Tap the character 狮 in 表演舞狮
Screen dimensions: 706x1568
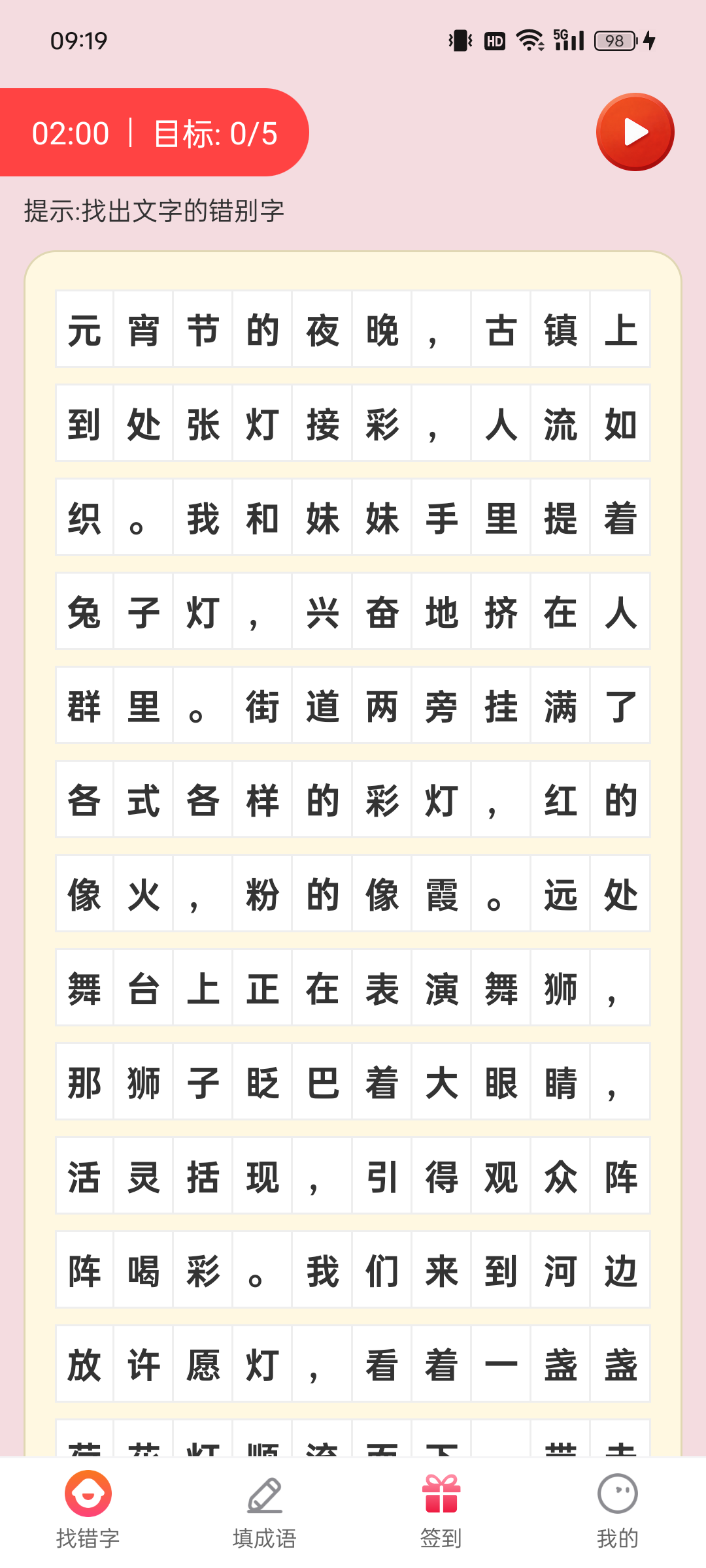click(x=560, y=988)
